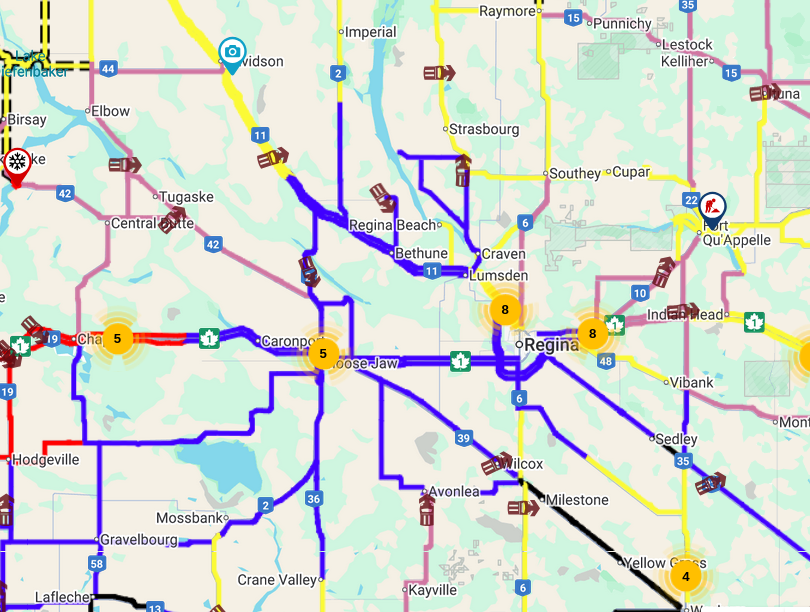This screenshot has height=612, width=810.
Task: Tap the truck icon near Tugaske
Action: pyautogui.click(x=173, y=218)
